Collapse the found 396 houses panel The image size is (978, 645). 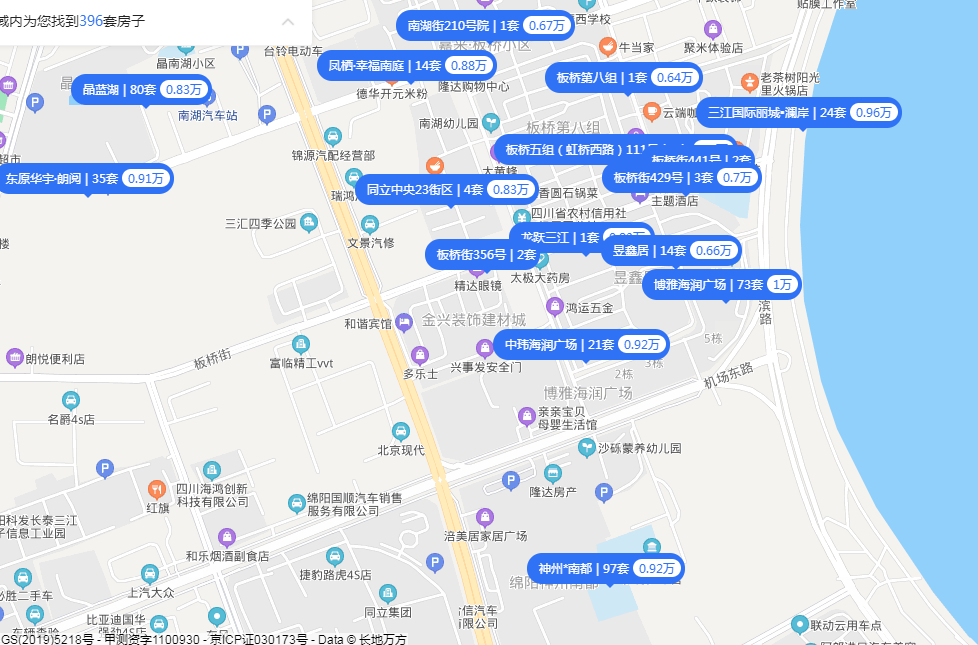(288, 21)
